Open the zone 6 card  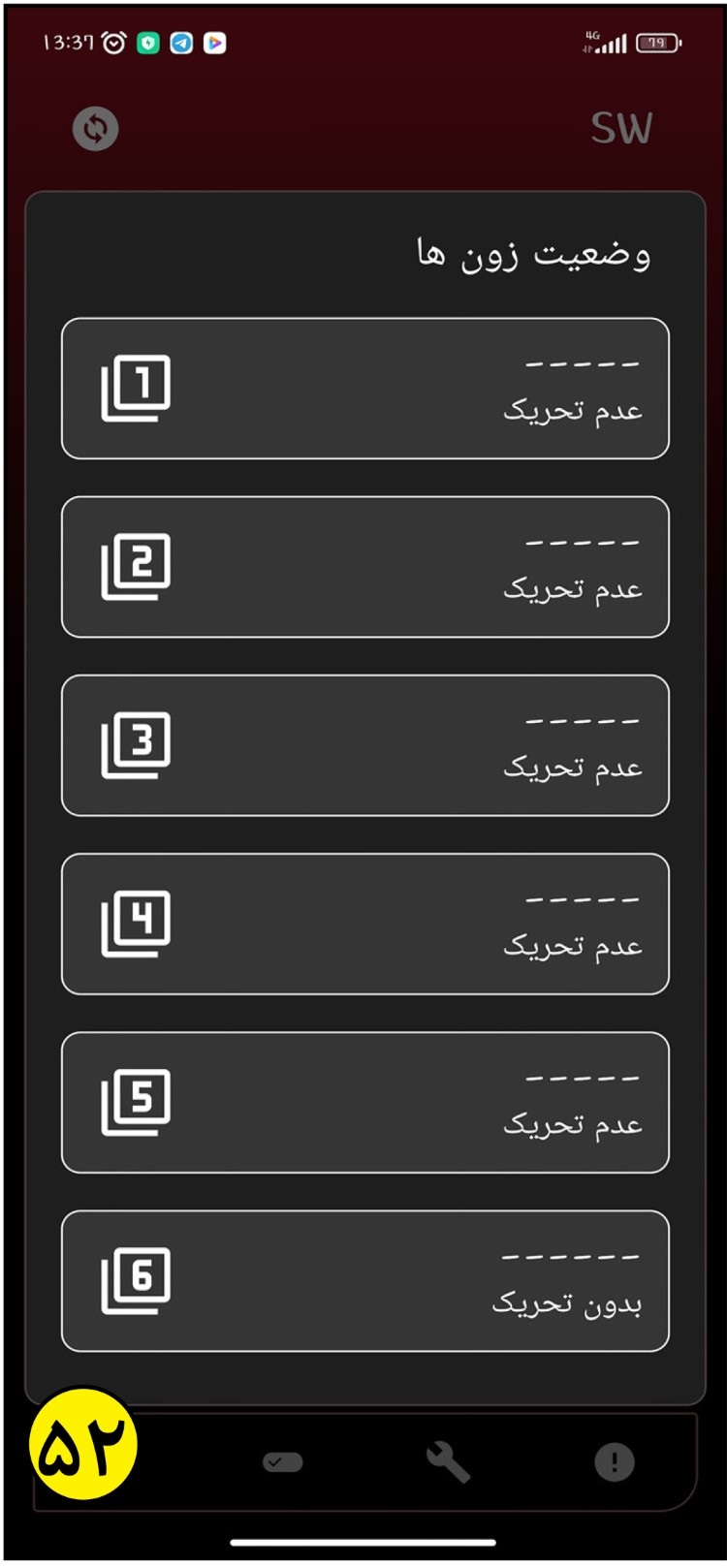(x=365, y=1281)
